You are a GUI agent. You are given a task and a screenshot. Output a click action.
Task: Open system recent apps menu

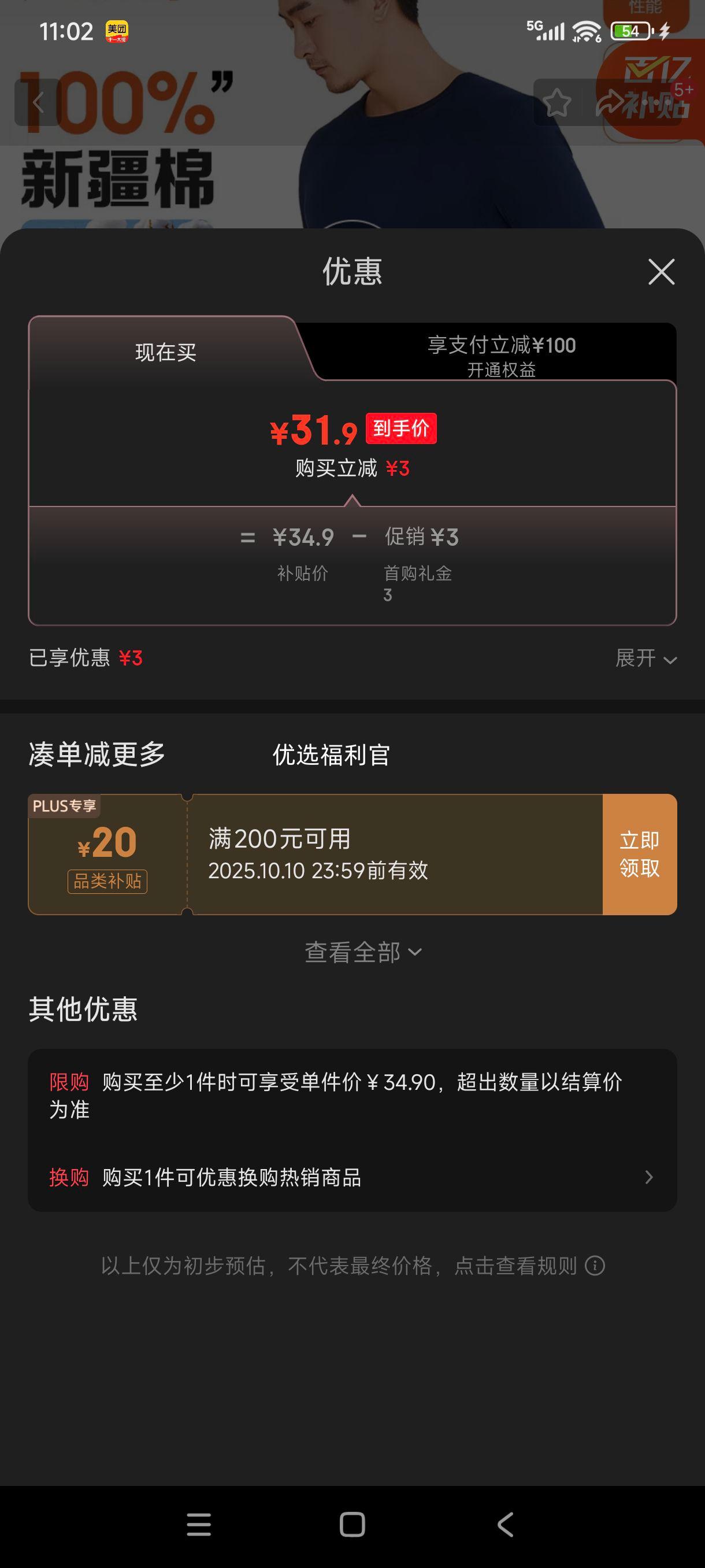[x=199, y=1525]
